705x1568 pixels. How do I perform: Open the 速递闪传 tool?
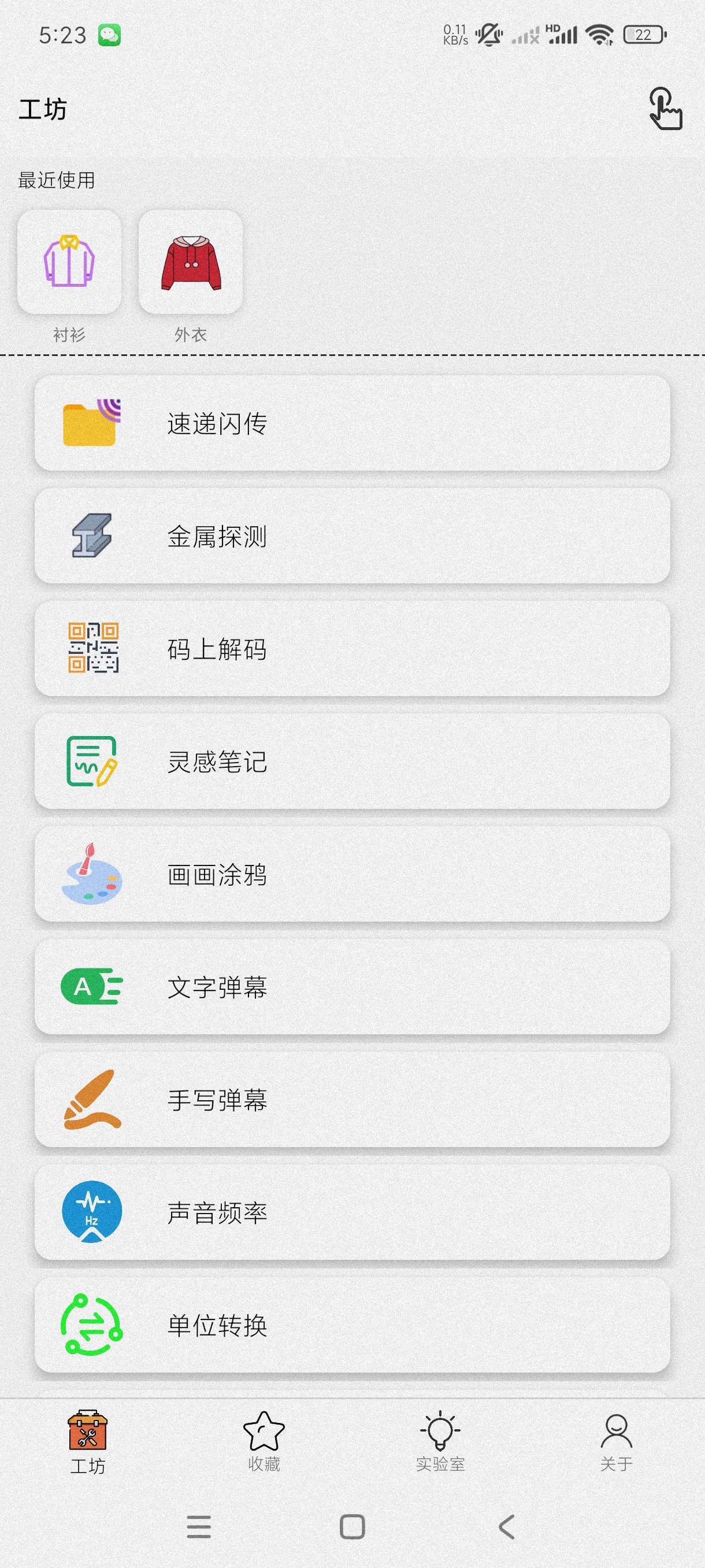(x=352, y=423)
